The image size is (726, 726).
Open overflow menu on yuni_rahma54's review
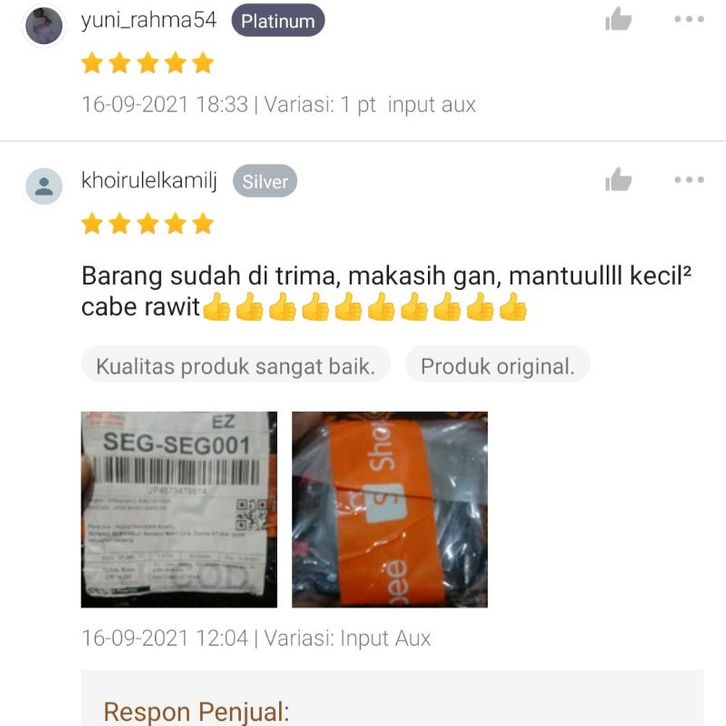[689, 19]
